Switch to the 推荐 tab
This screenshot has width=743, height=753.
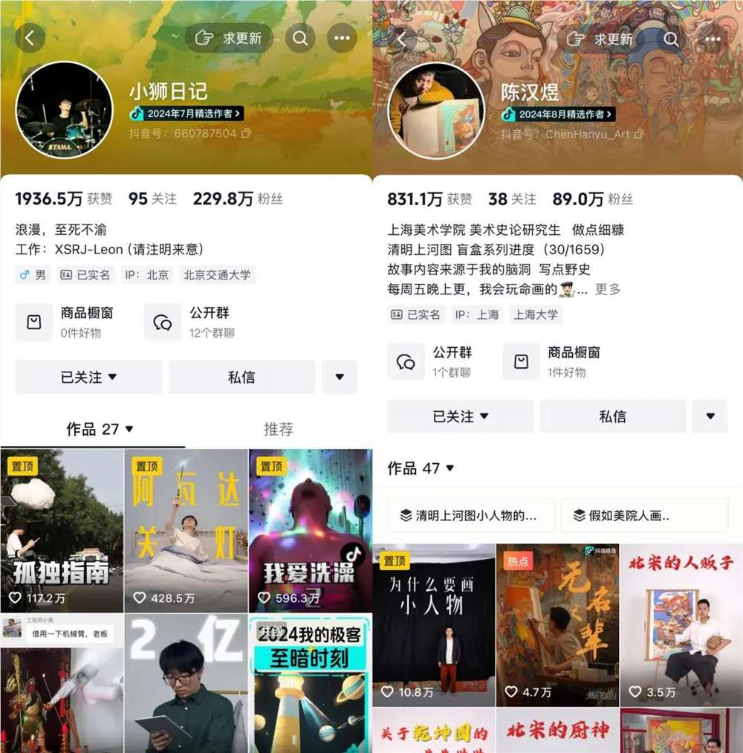pyautogui.click(x=278, y=427)
